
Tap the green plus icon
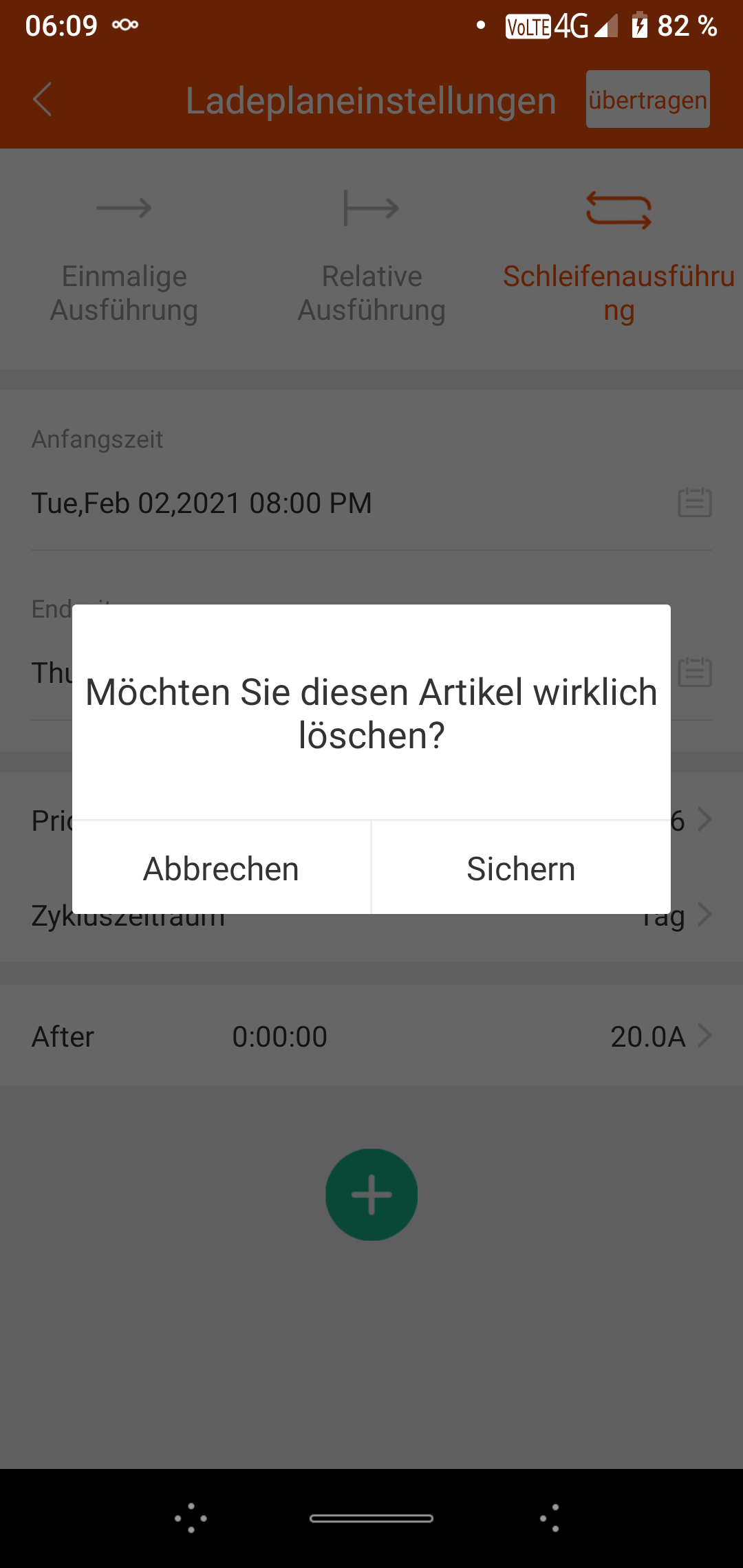click(x=371, y=1194)
